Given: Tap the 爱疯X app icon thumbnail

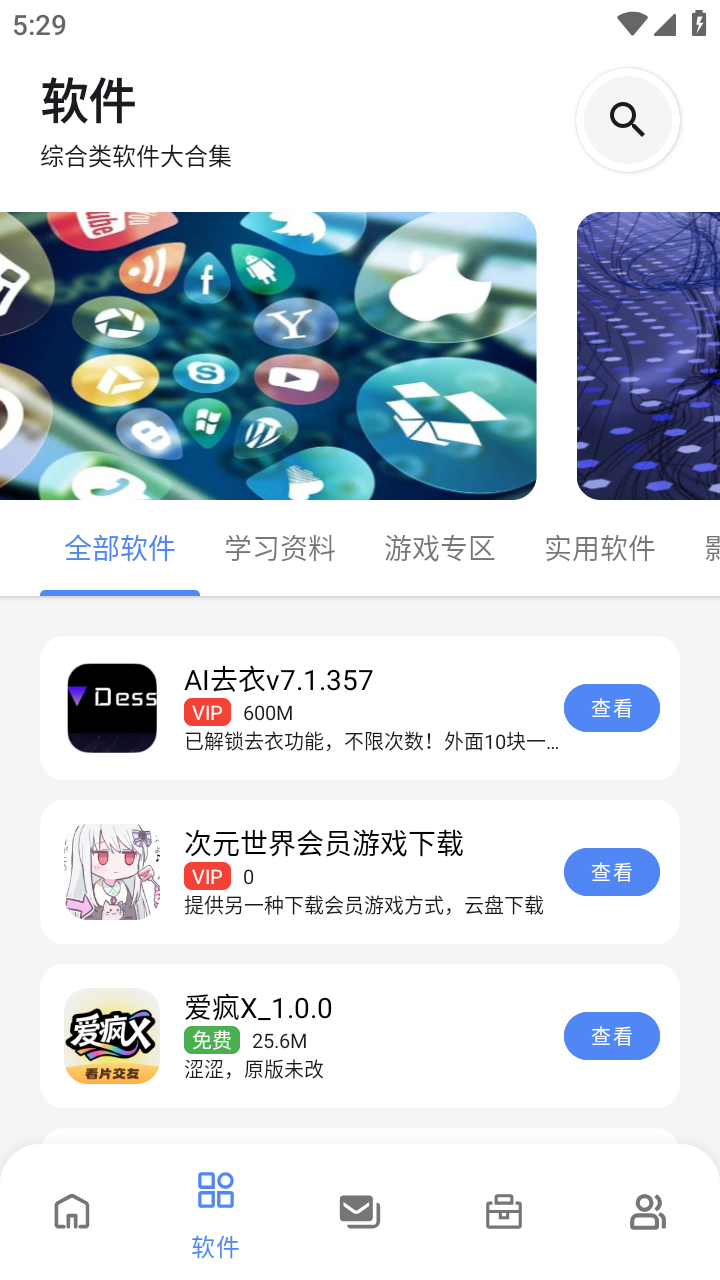Looking at the screenshot, I should pyautogui.click(x=112, y=1036).
